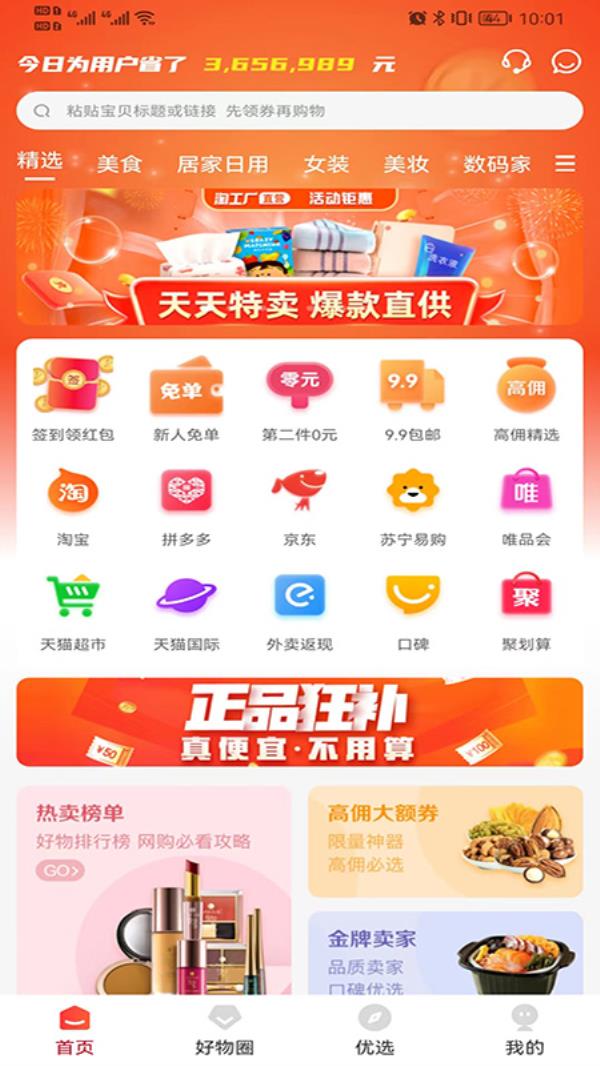
Task: Go to the 京东 platform entry
Action: click(300, 506)
